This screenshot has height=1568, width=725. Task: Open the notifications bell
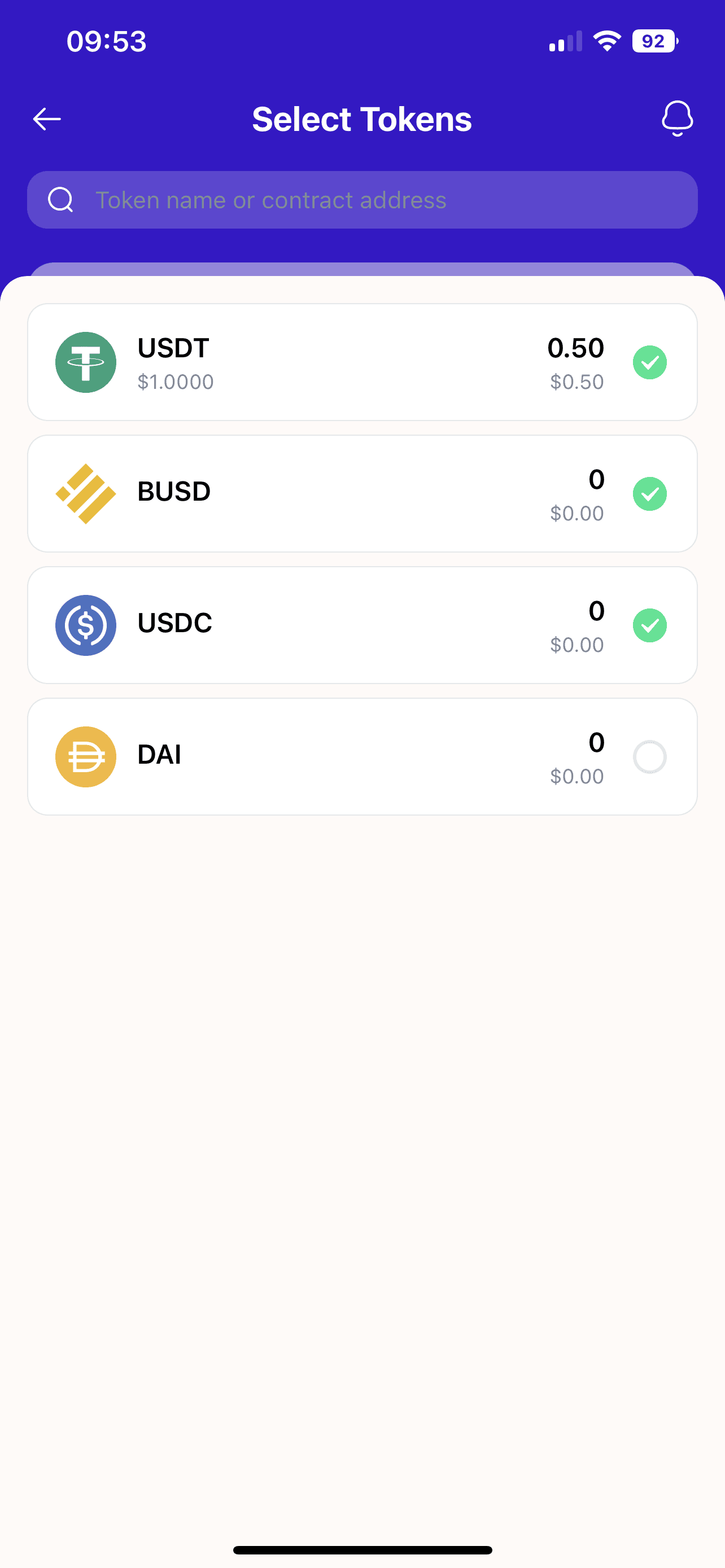[x=677, y=119]
